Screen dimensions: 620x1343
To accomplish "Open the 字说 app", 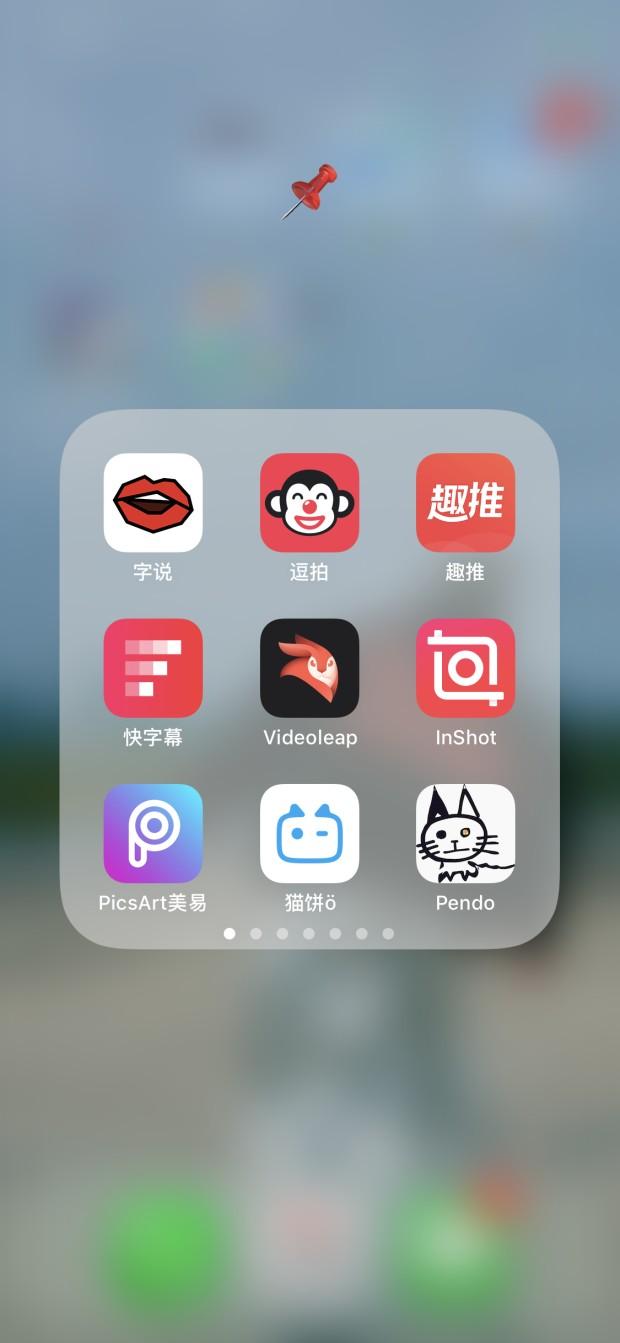I will click(153, 503).
